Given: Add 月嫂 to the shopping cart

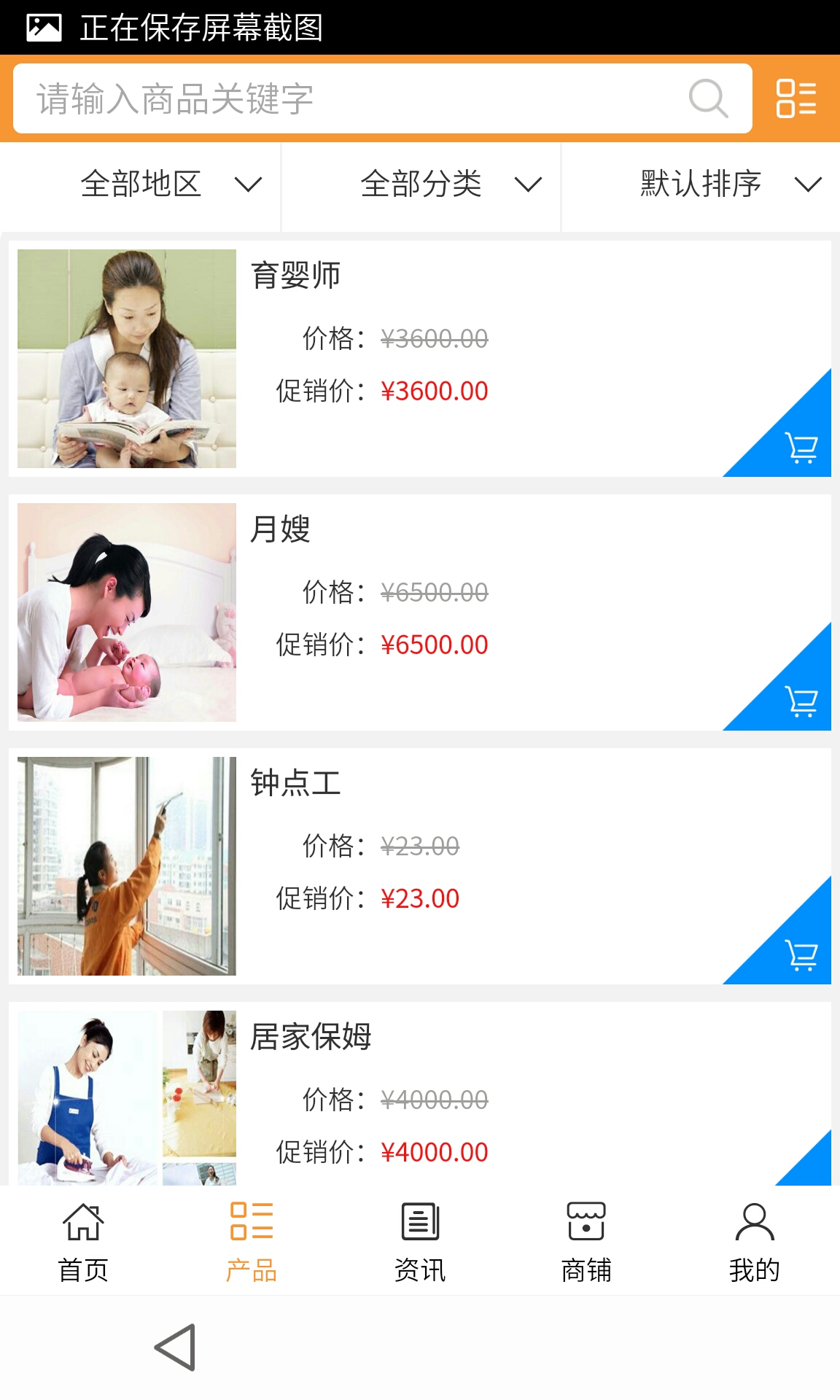Looking at the screenshot, I should tap(800, 700).
